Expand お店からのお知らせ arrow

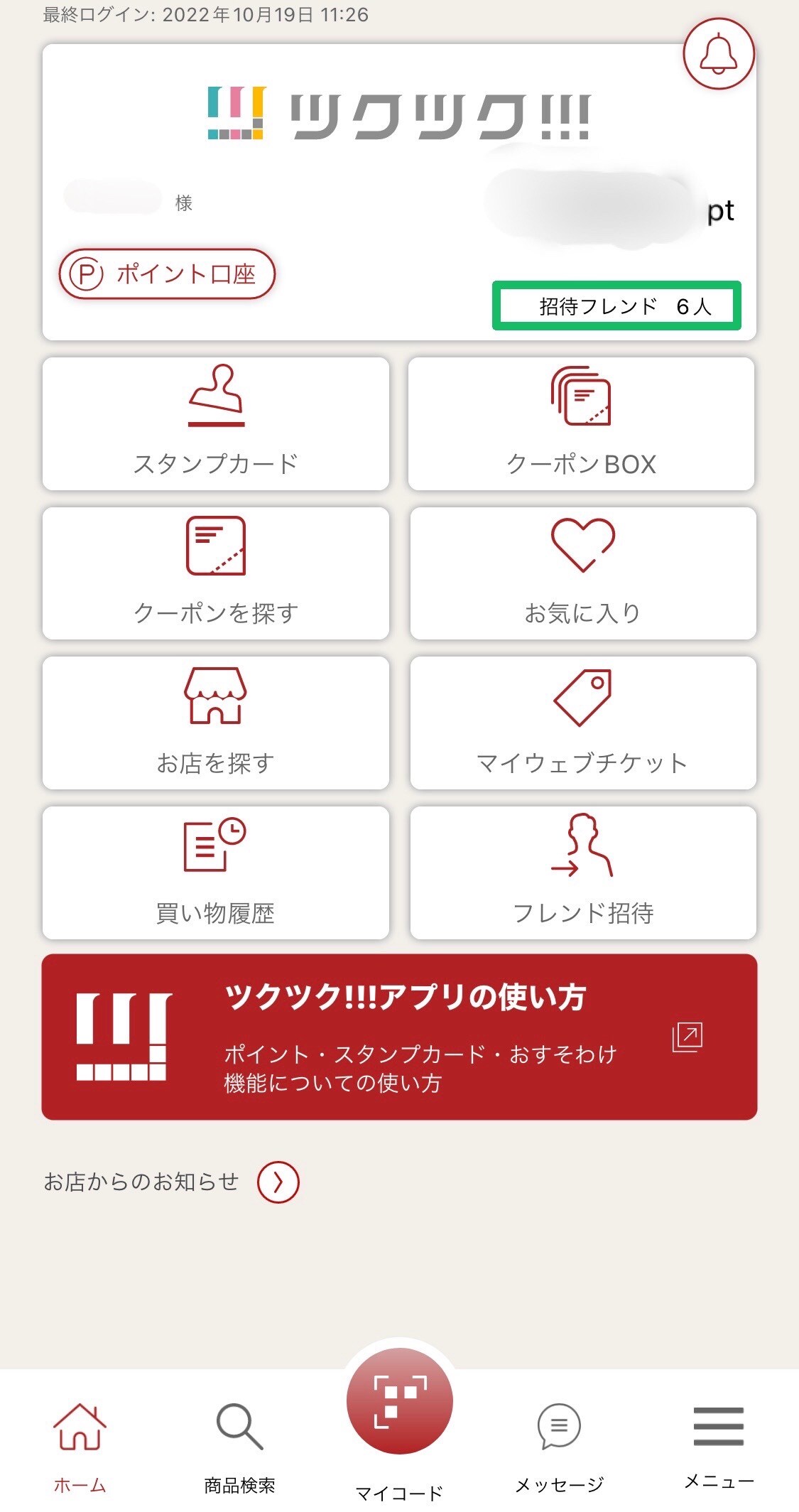[278, 1182]
